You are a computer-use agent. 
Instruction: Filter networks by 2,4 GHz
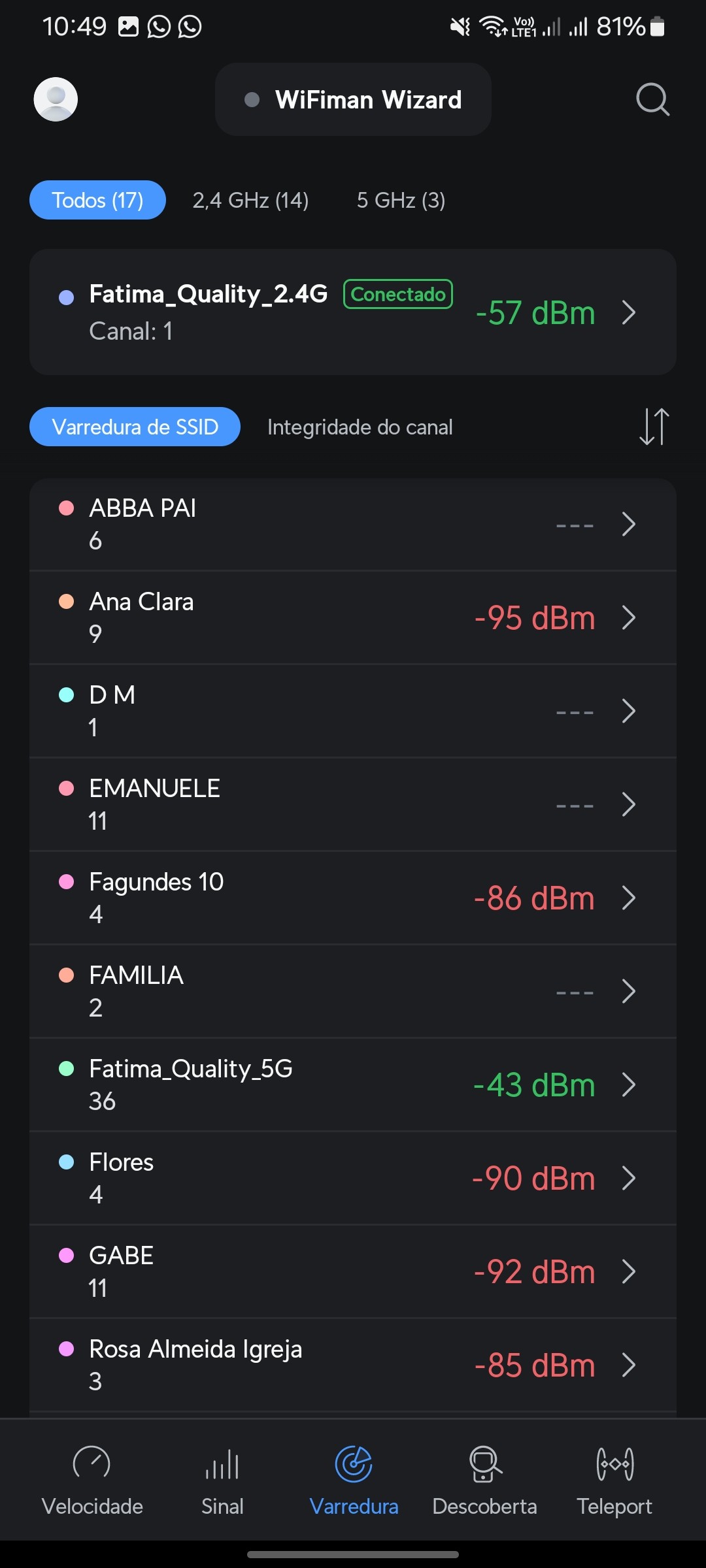pos(250,200)
